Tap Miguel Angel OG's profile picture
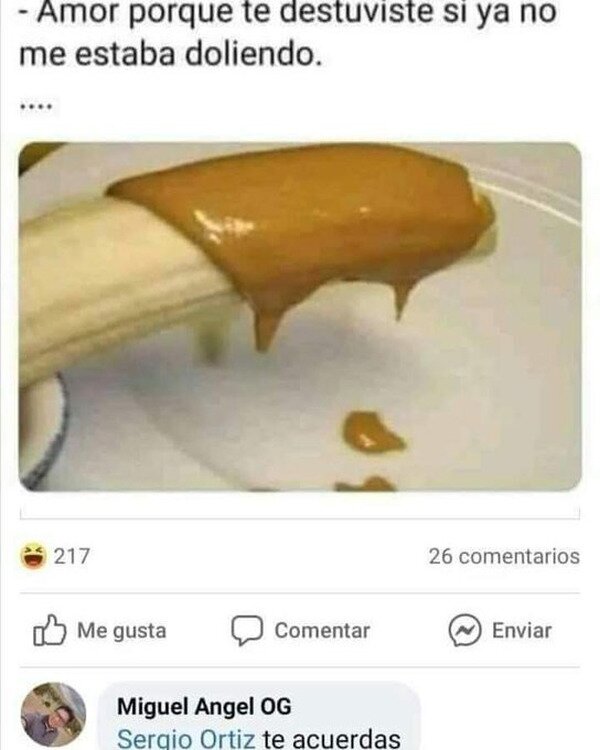 point(54,715)
